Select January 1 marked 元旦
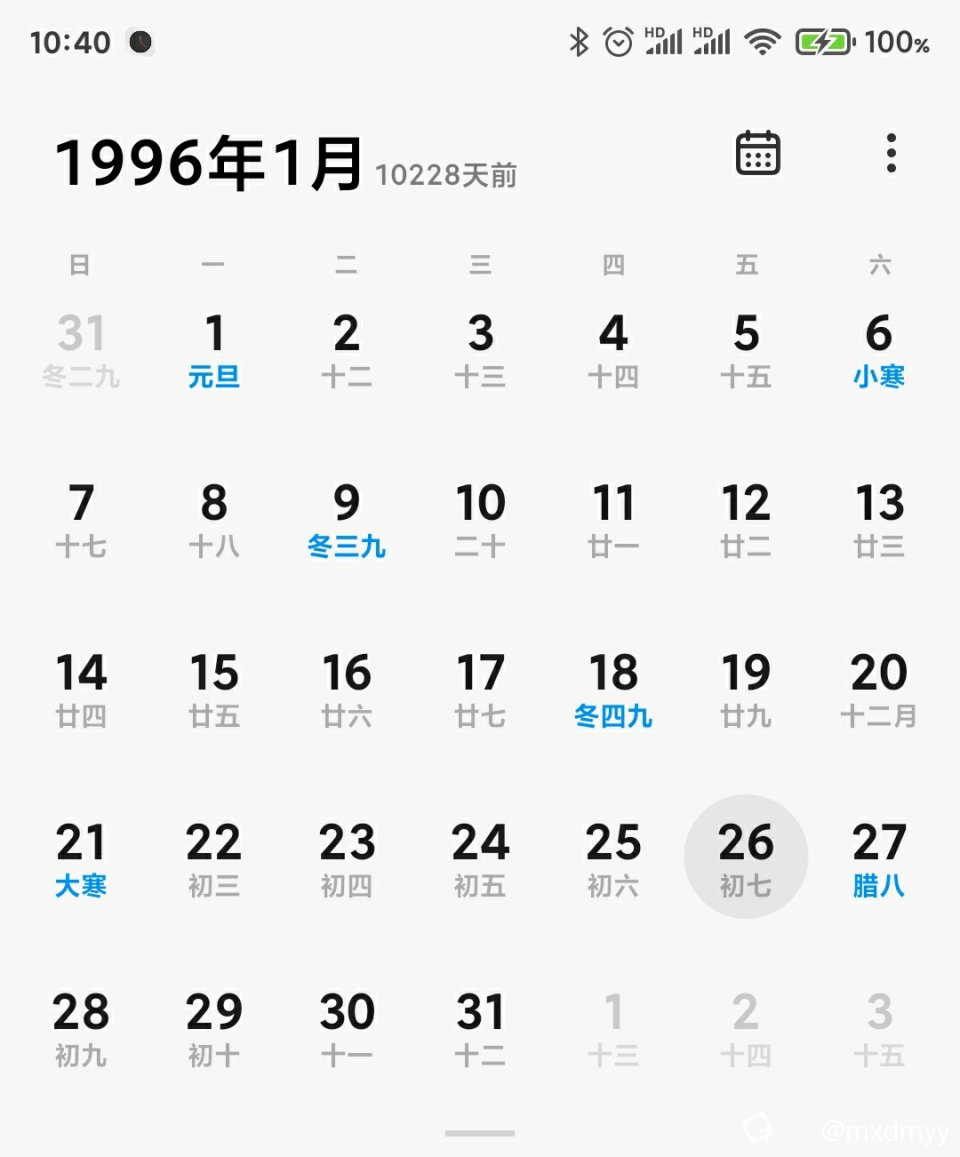This screenshot has height=1157, width=960. pyautogui.click(x=214, y=350)
